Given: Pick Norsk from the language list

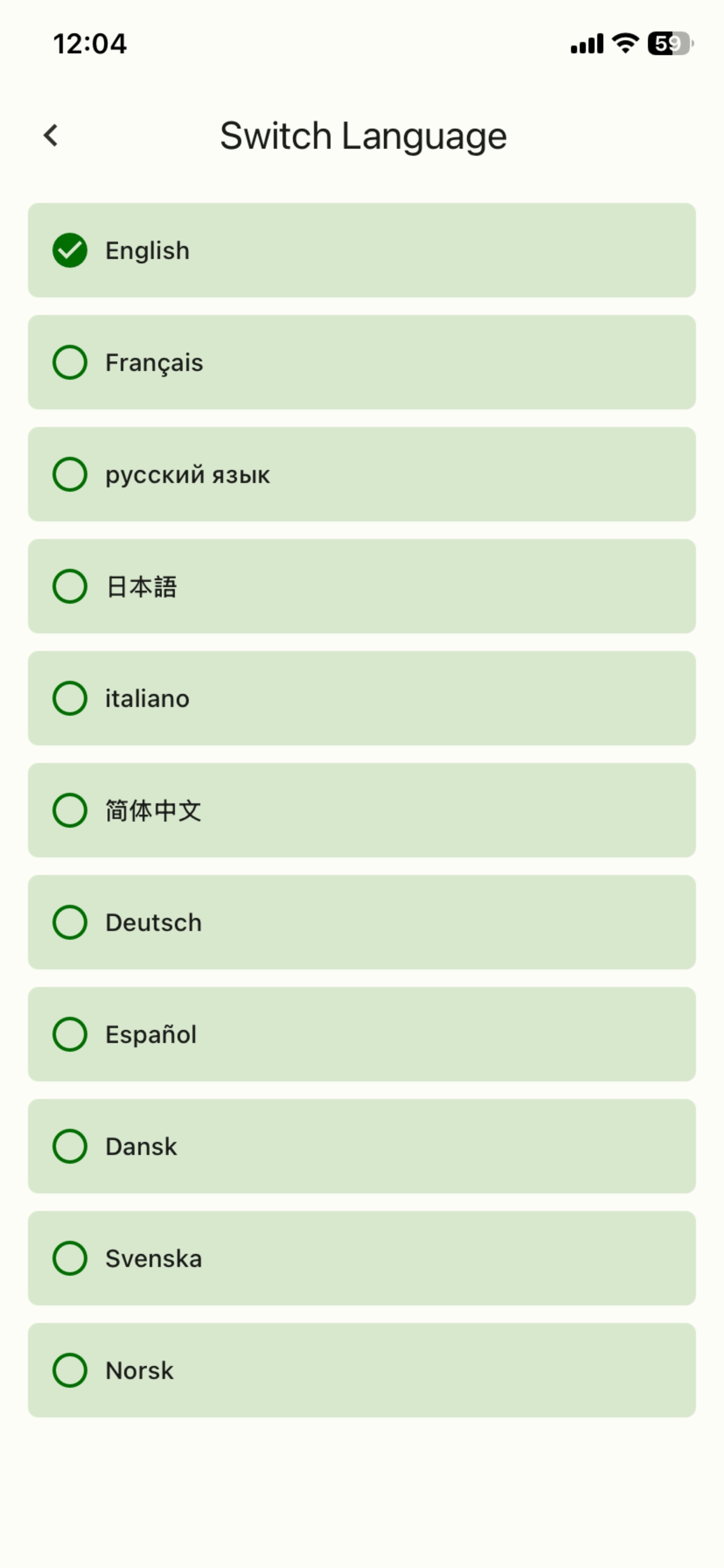Looking at the screenshot, I should coord(362,1370).
